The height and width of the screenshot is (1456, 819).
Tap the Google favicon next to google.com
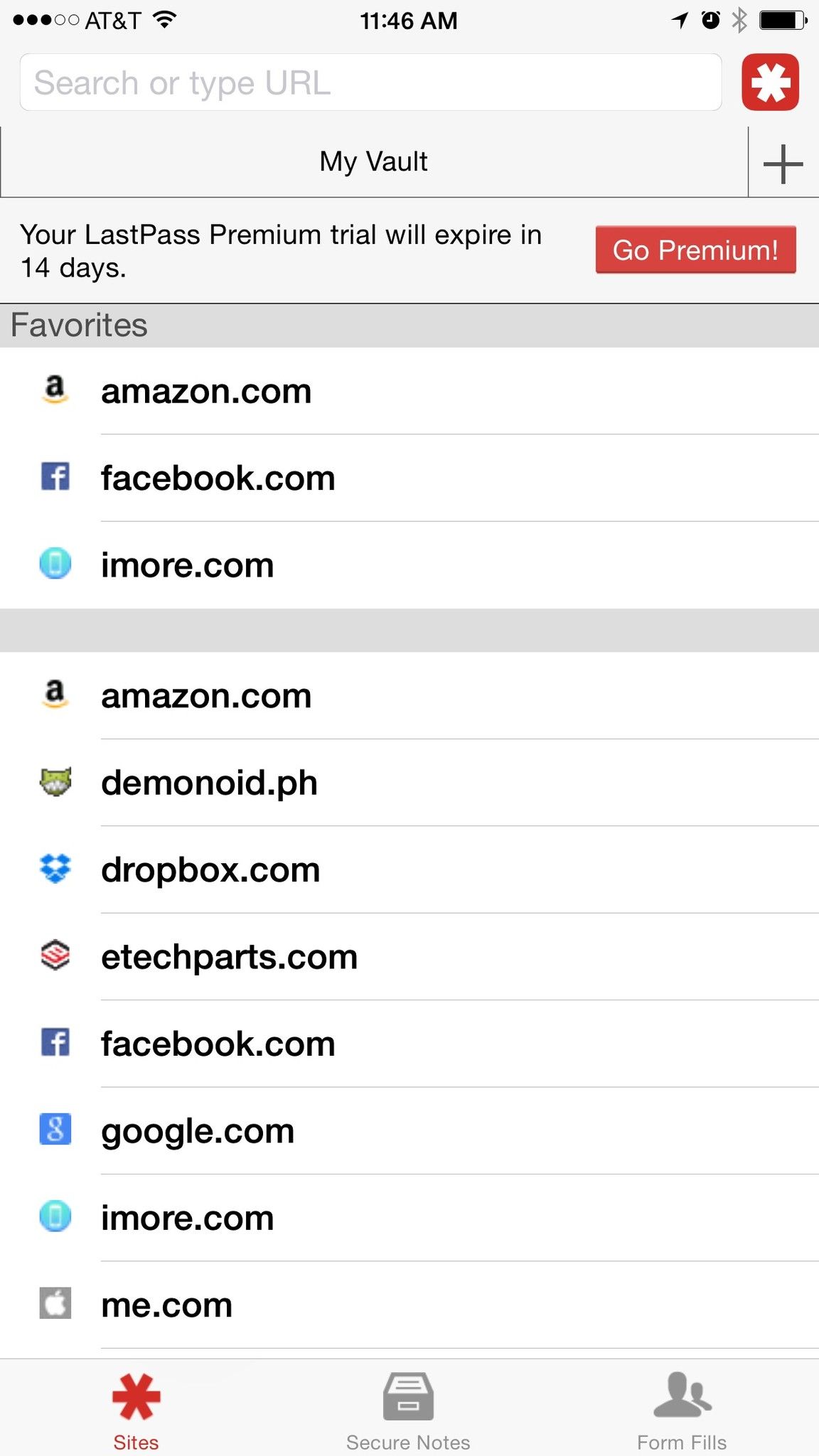[55, 1130]
